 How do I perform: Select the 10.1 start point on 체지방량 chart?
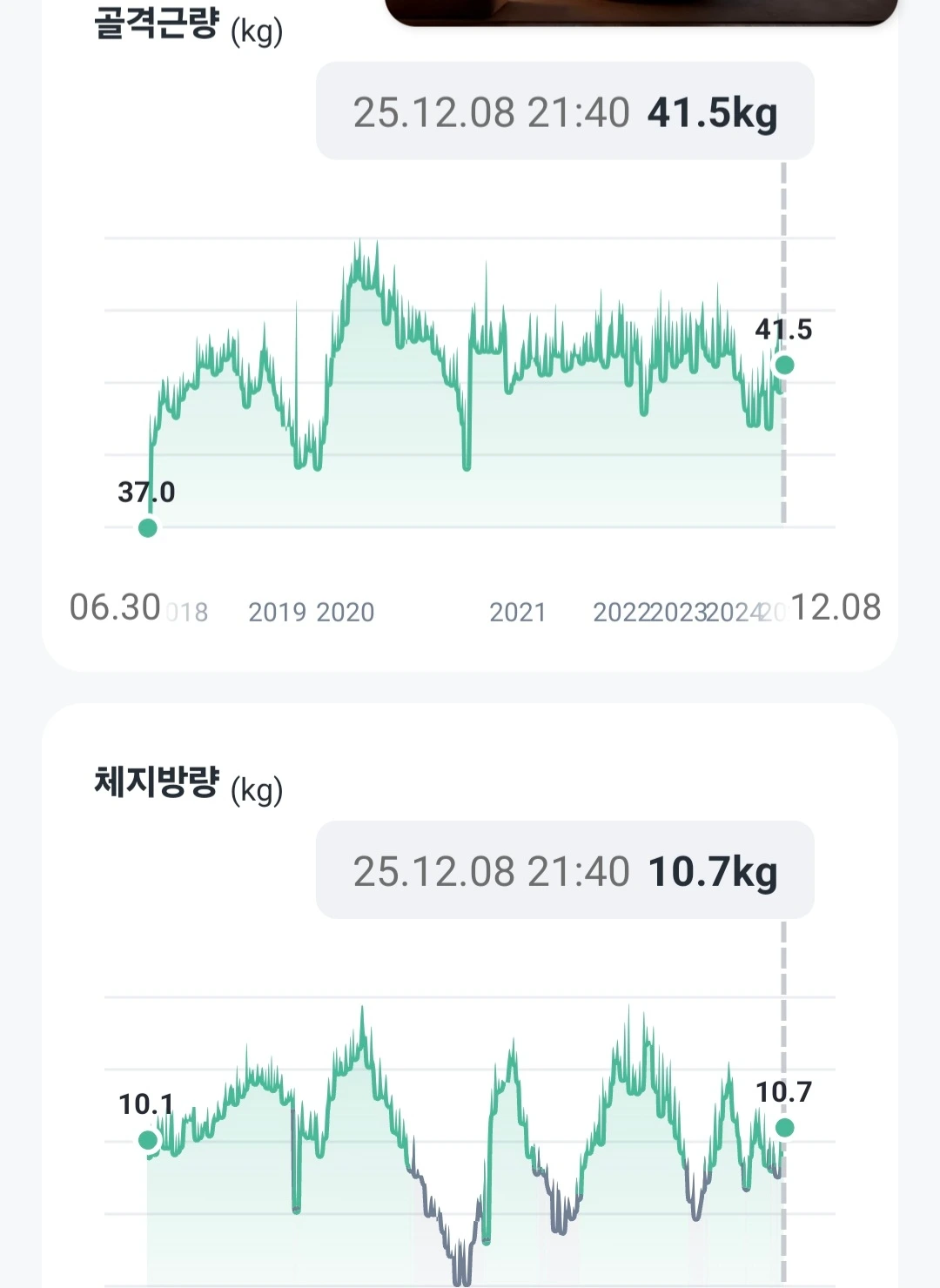pyautogui.click(x=148, y=1140)
